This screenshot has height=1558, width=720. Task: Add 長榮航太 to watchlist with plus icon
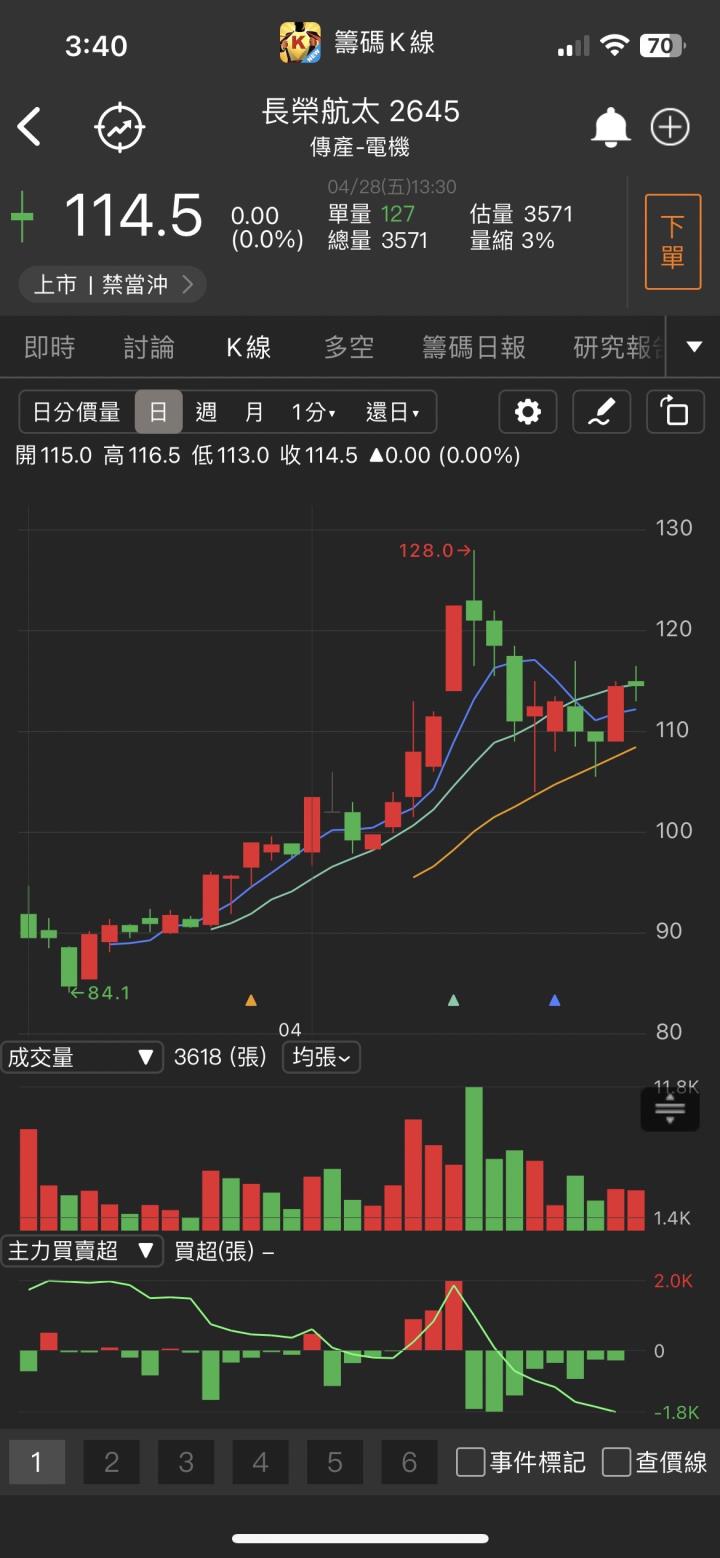click(670, 128)
